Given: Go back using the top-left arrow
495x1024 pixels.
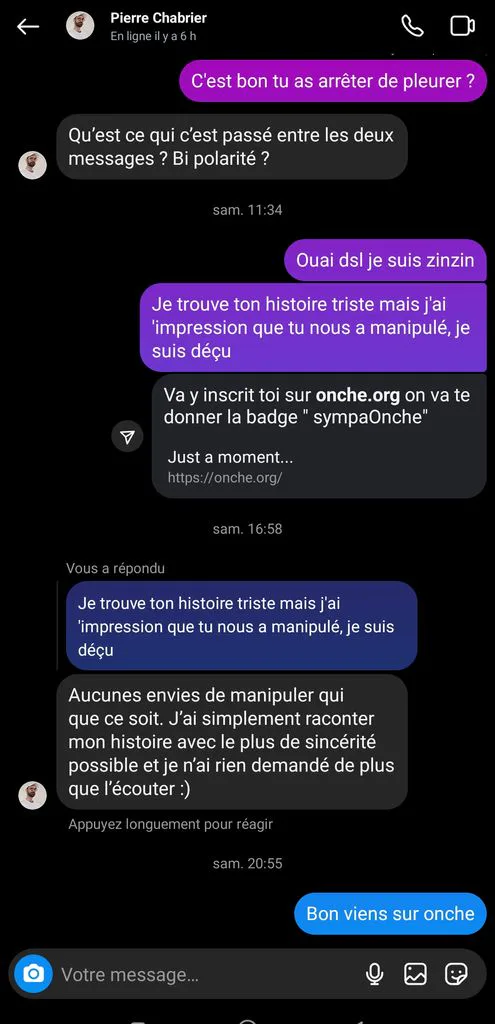Looking at the screenshot, I should [x=28, y=26].
